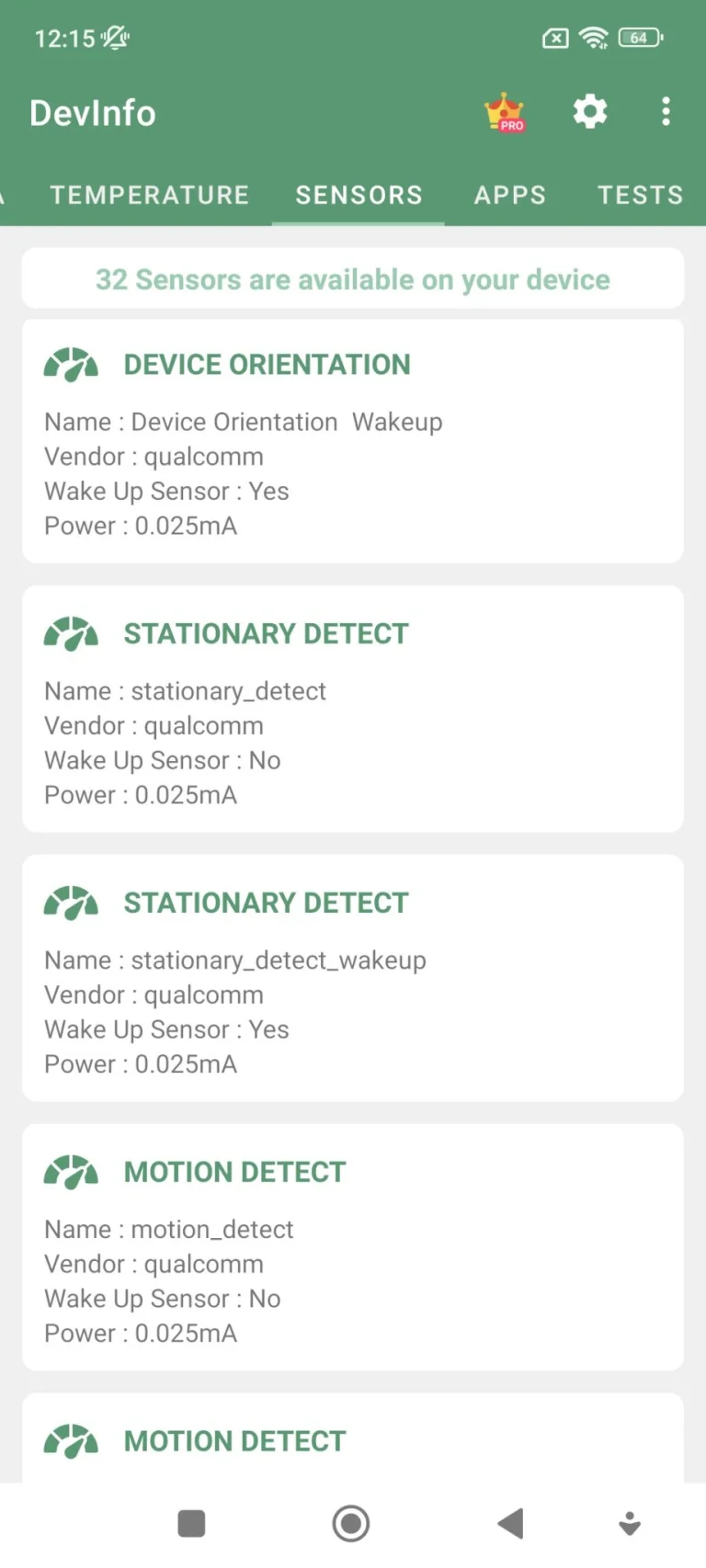
Task: Tap the battery level indicator
Action: (x=640, y=38)
